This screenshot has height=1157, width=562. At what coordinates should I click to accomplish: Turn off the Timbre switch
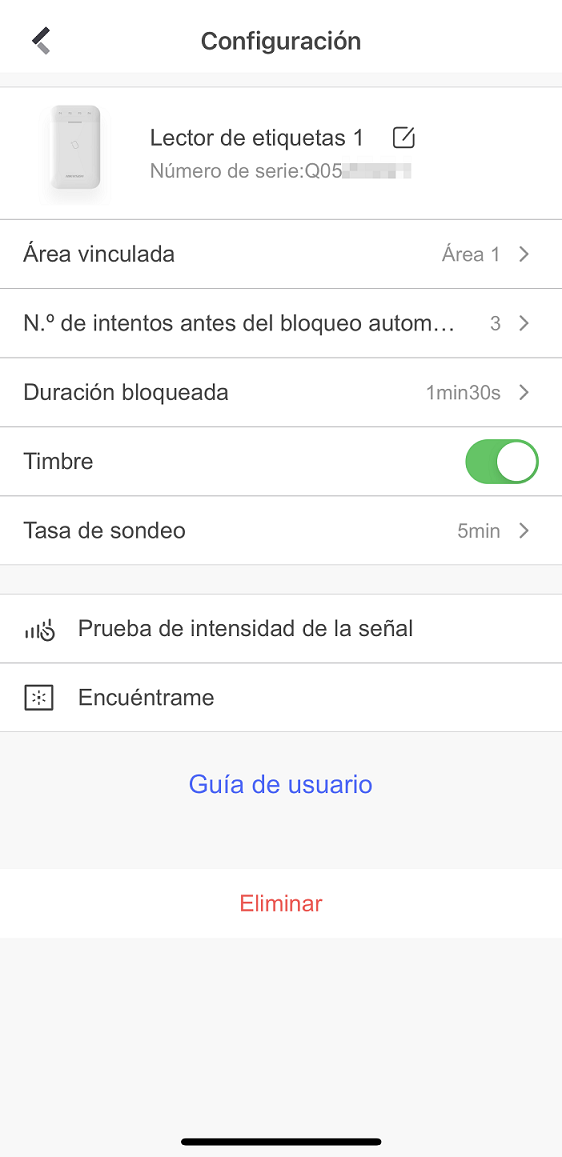coord(502,462)
